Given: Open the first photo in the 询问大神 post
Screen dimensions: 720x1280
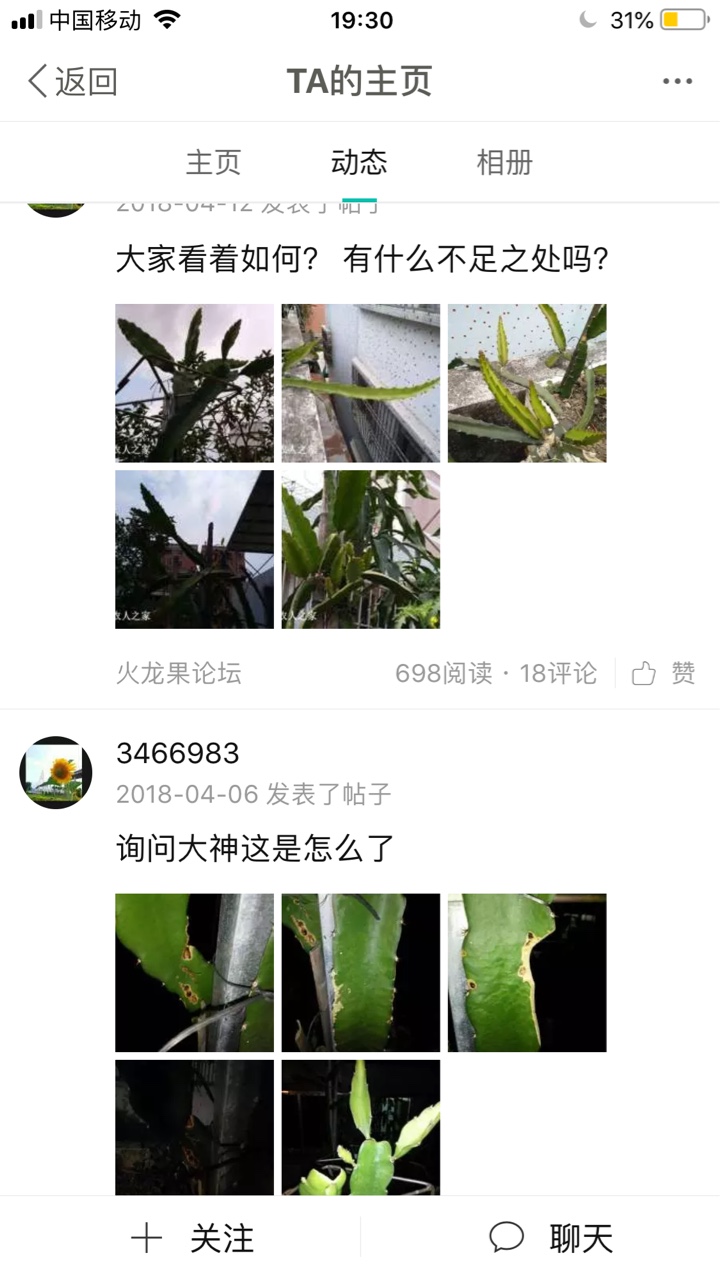Looking at the screenshot, I should click(194, 973).
